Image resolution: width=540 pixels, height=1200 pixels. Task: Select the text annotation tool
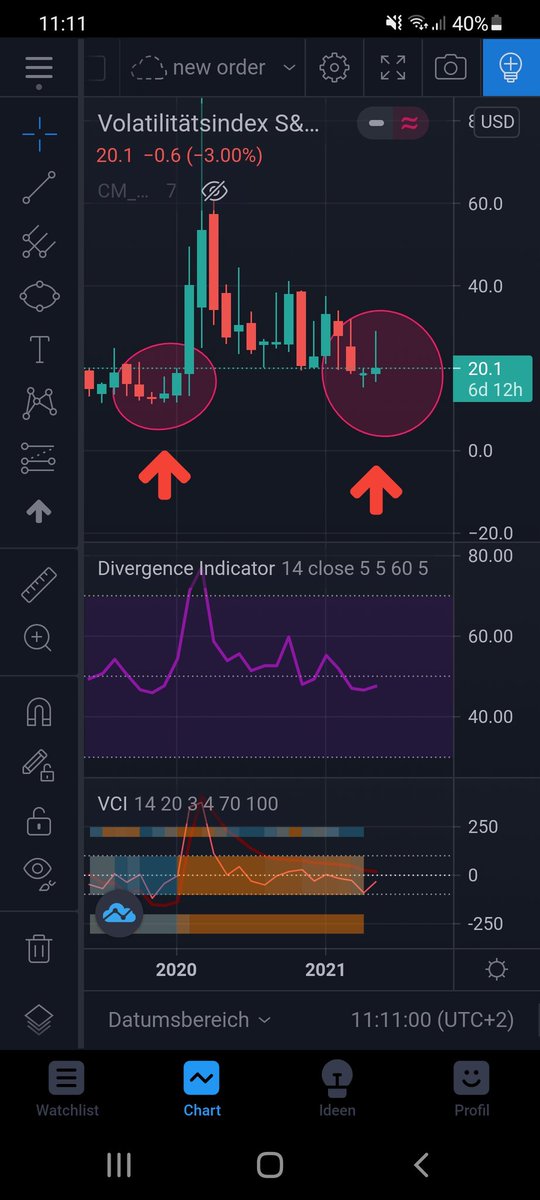coord(39,349)
